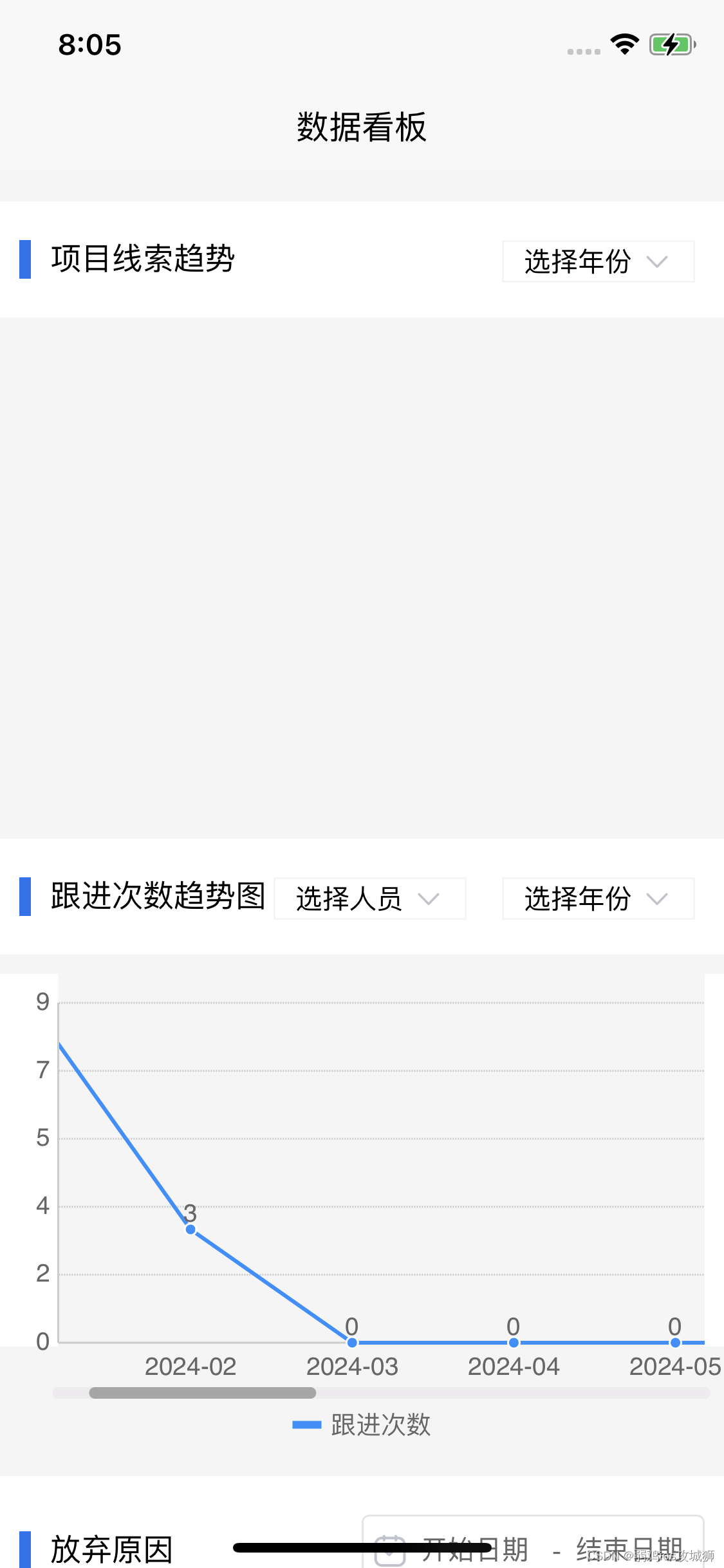Click the battery charging icon
This screenshot has height=1568, width=724.
672,44
